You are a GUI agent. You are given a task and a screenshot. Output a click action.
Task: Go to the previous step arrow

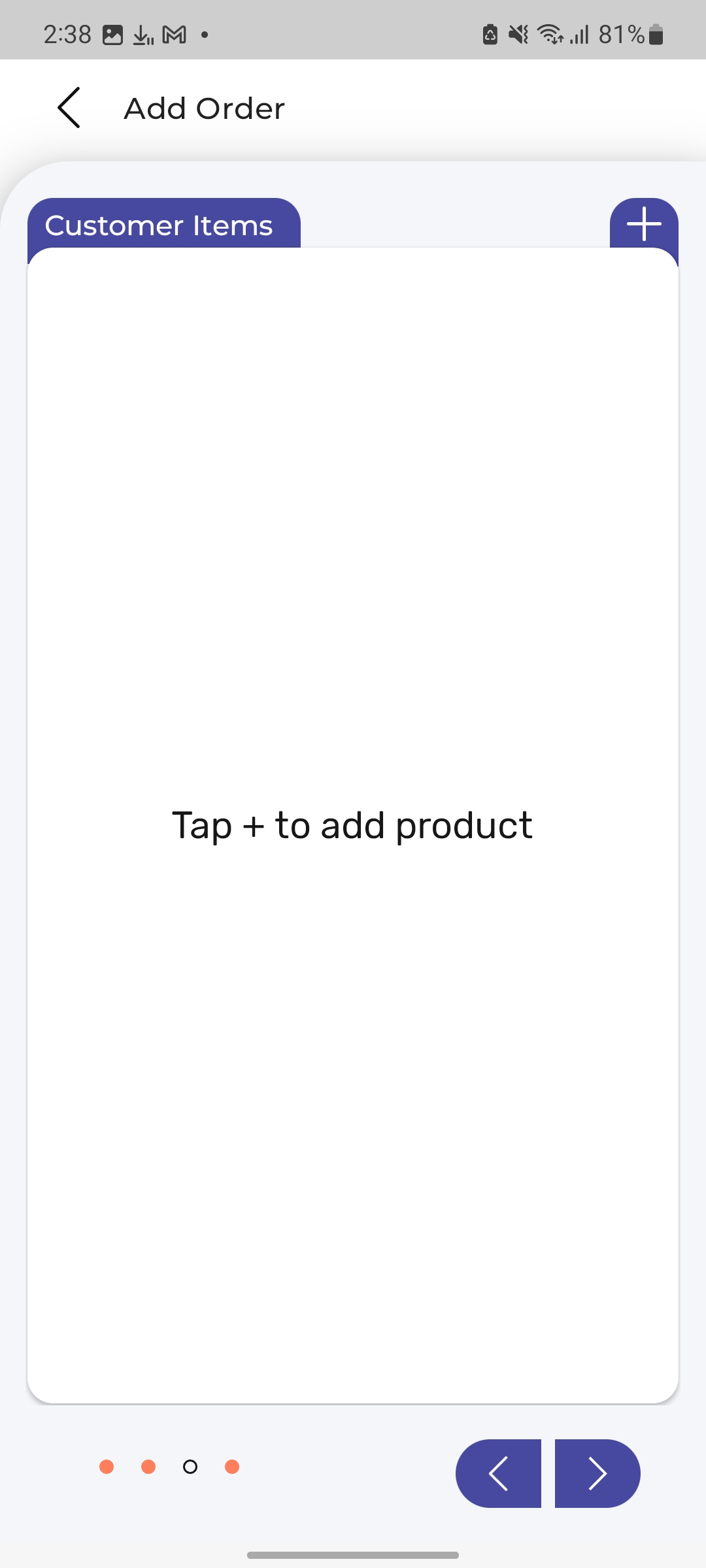point(498,1473)
